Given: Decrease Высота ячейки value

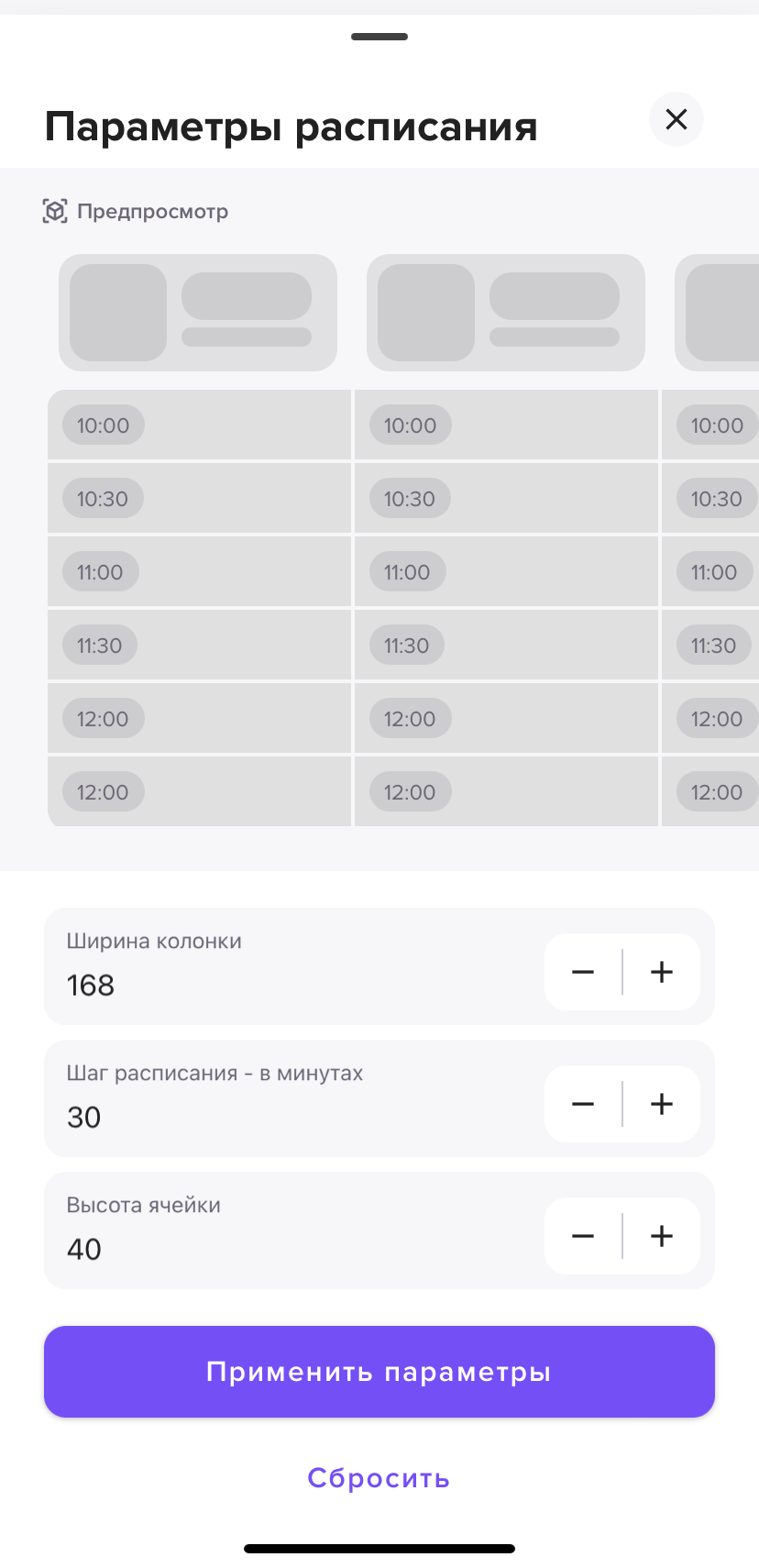Looking at the screenshot, I should click(x=583, y=1236).
